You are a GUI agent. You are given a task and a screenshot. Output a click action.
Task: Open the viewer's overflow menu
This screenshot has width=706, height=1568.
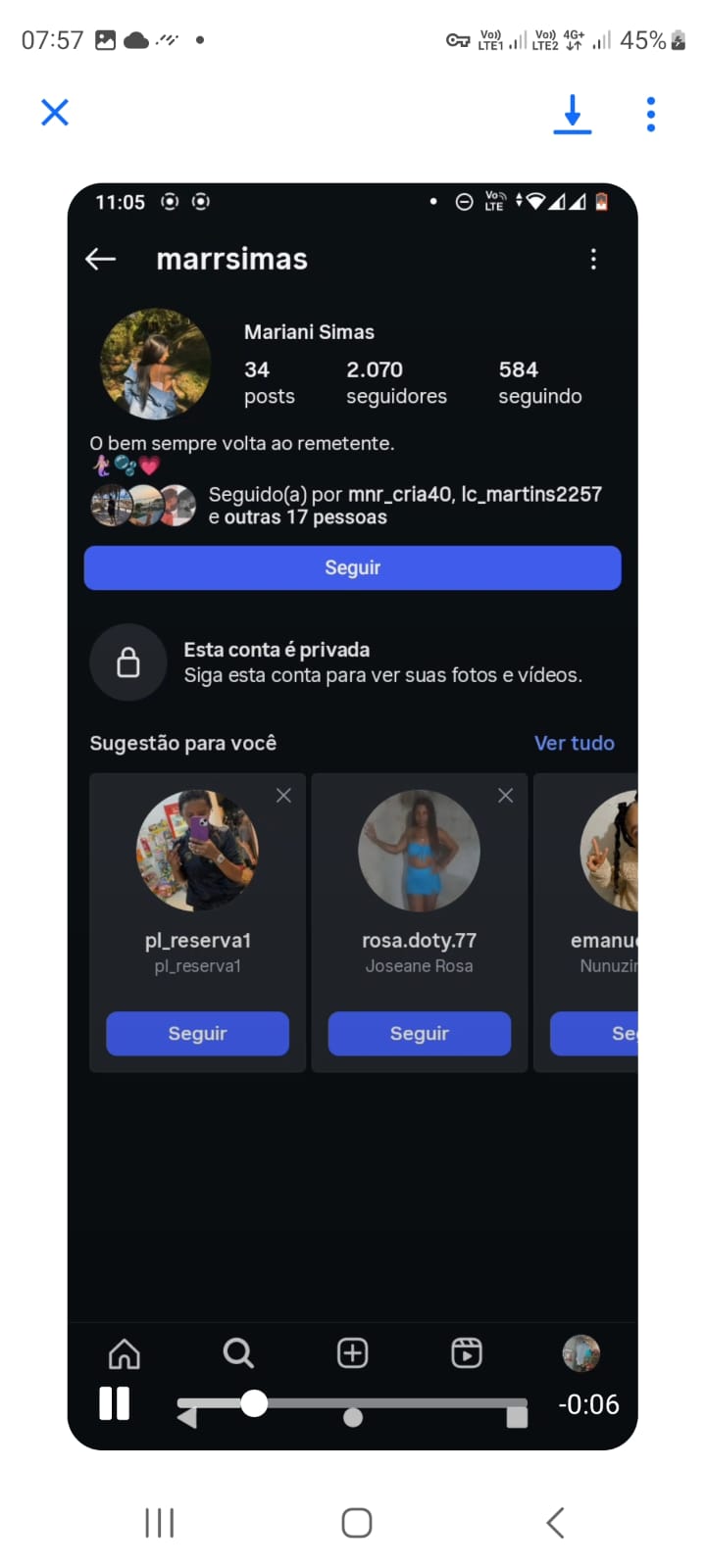click(x=650, y=114)
